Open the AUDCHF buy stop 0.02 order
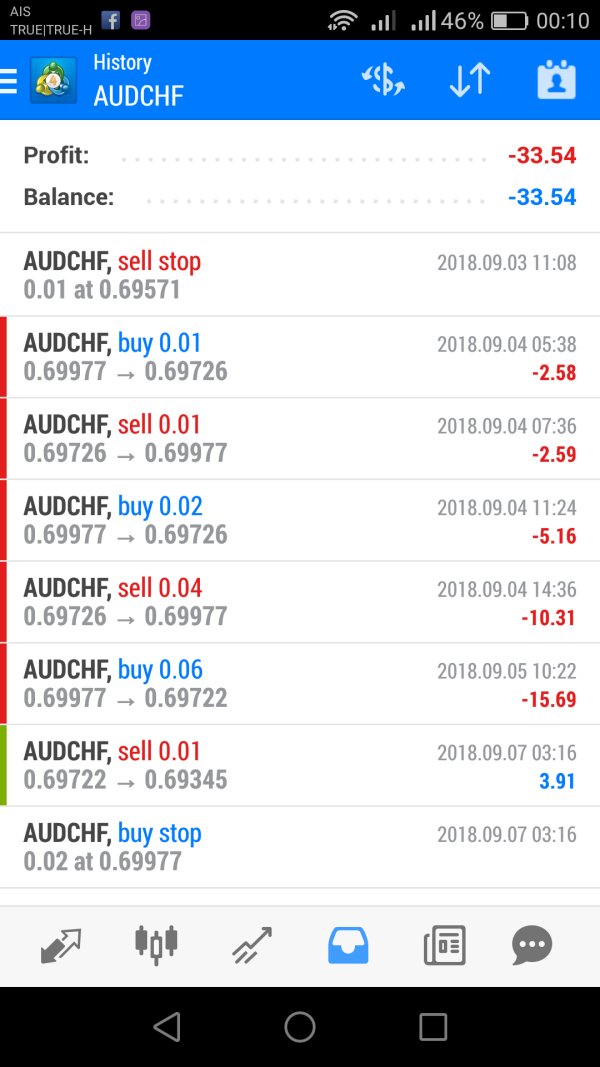The image size is (600, 1067). (x=300, y=847)
